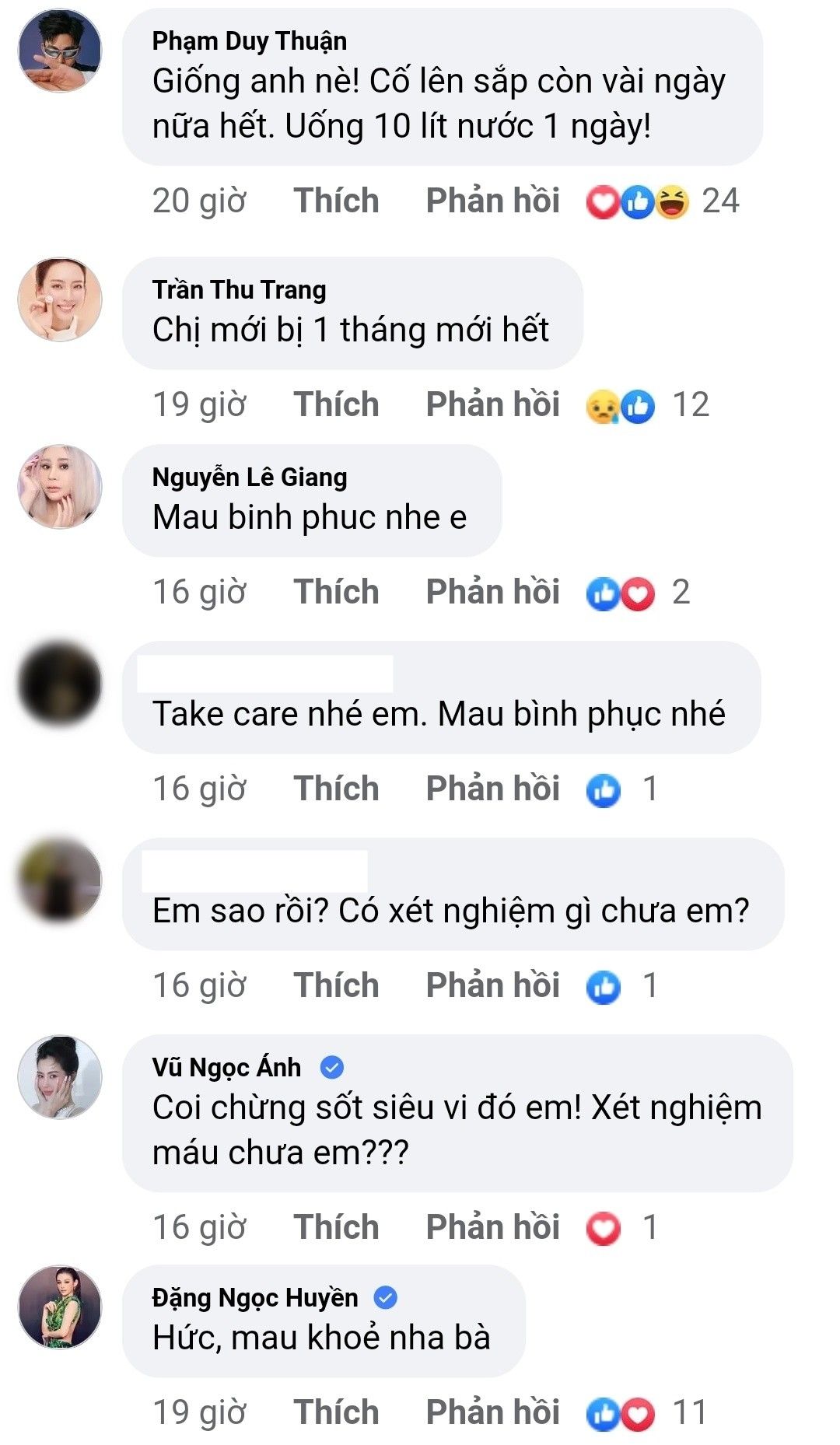Reply to Đặng Ngọc Huyền's comment

[x=492, y=1412]
